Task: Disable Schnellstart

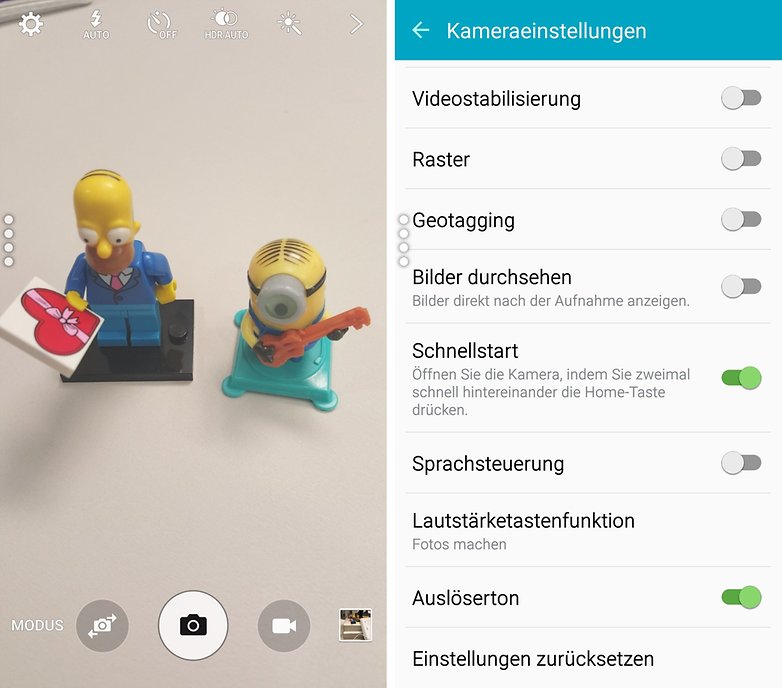Action: pos(741,378)
